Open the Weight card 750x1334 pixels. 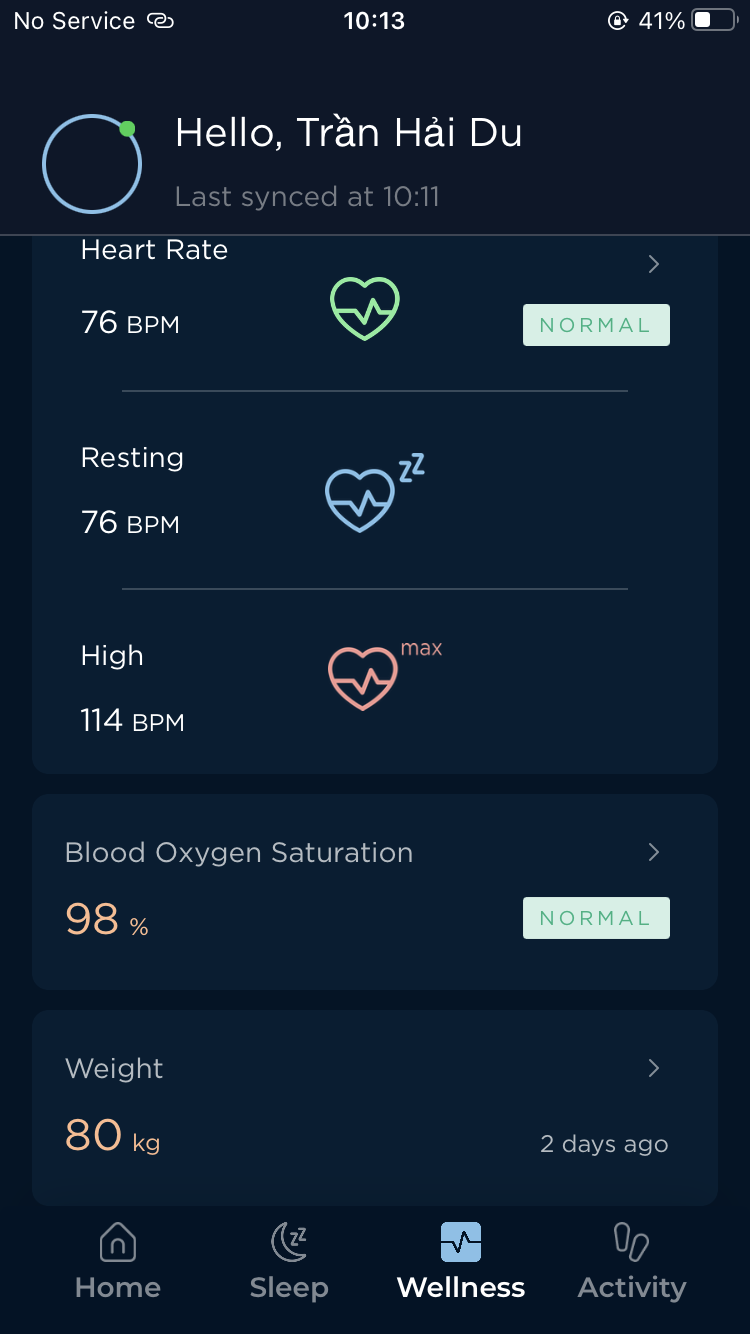(375, 1108)
